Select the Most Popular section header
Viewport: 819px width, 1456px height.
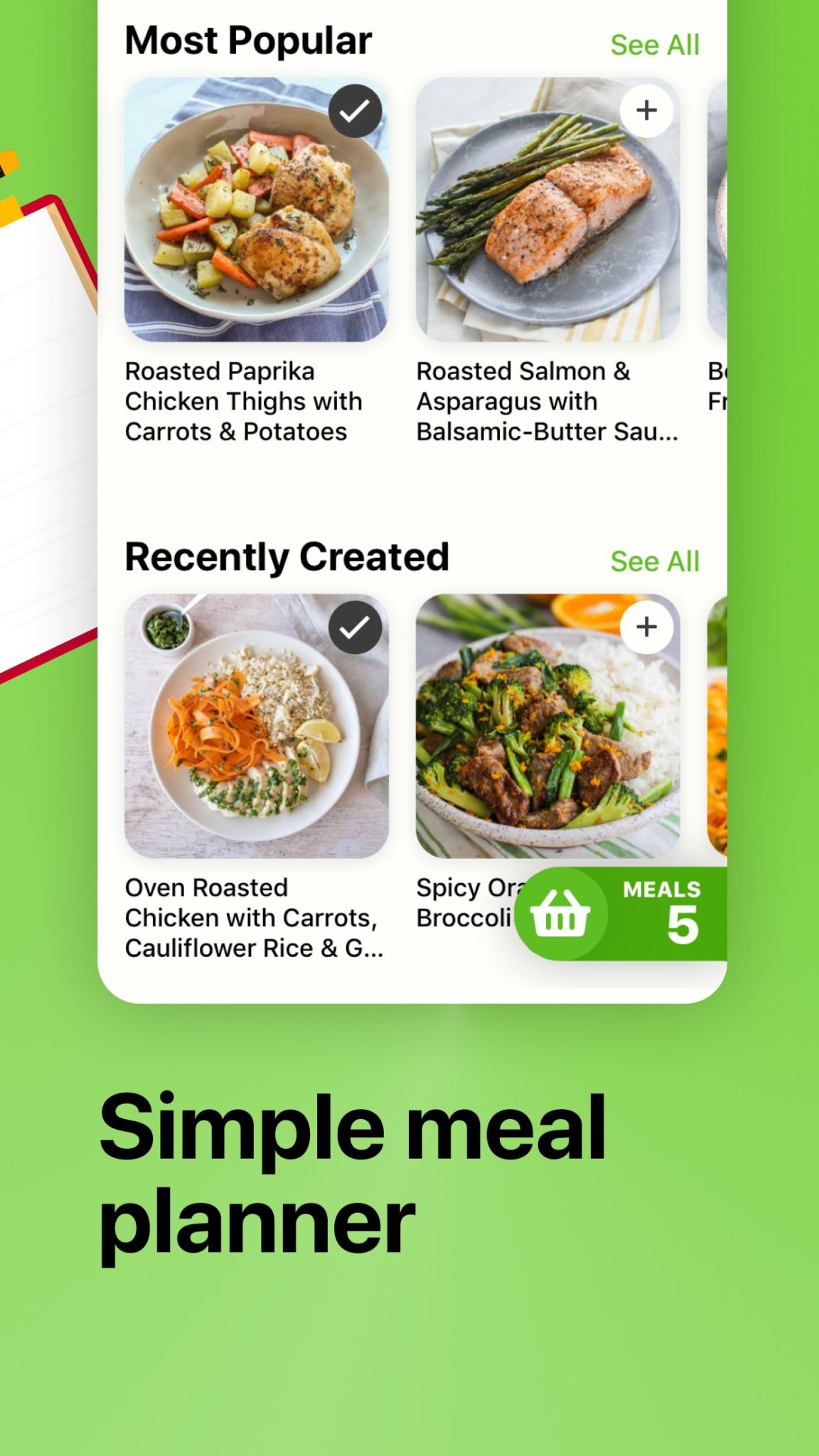coord(247,41)
